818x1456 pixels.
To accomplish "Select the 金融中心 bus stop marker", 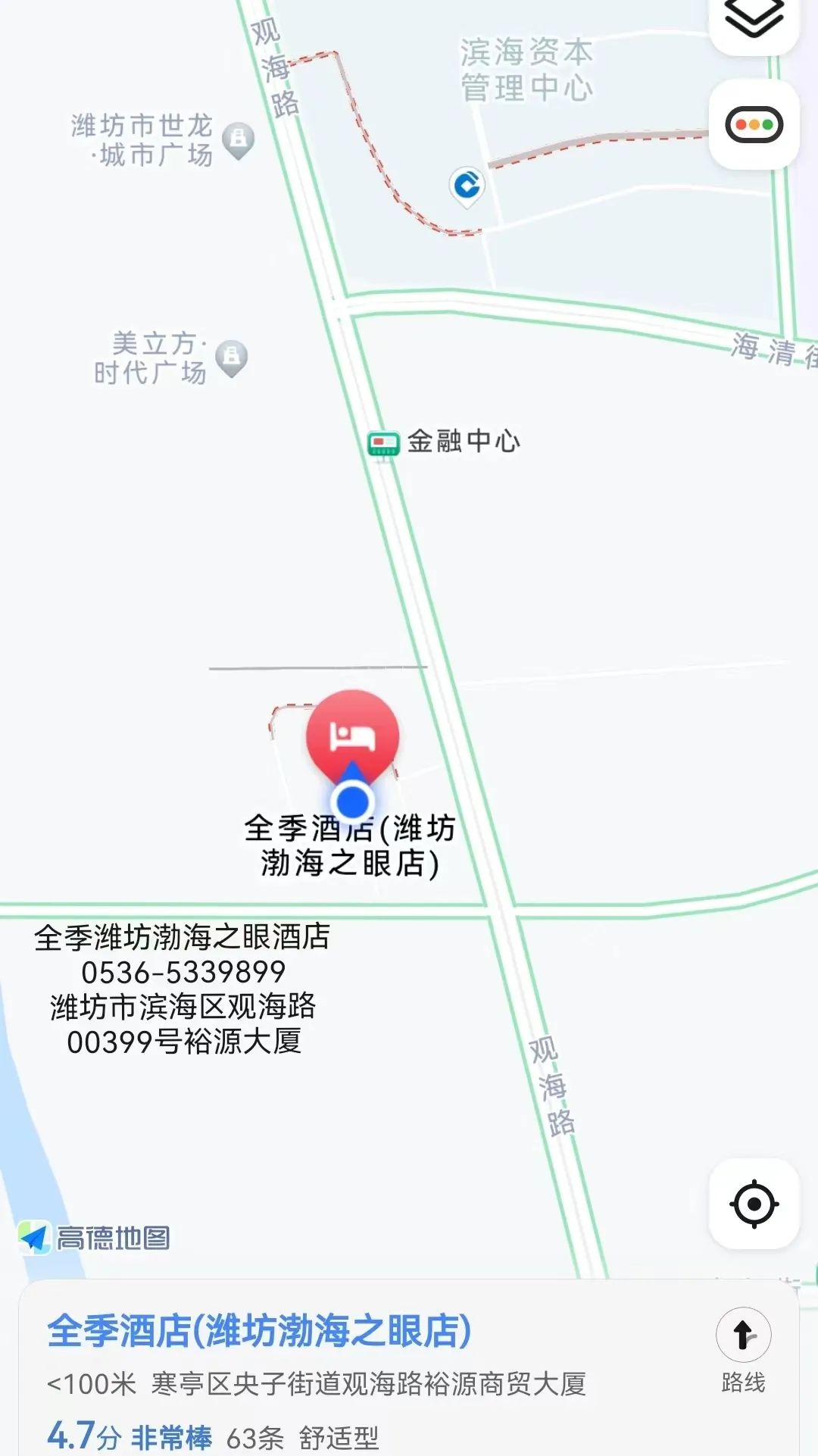I will 383,443.
